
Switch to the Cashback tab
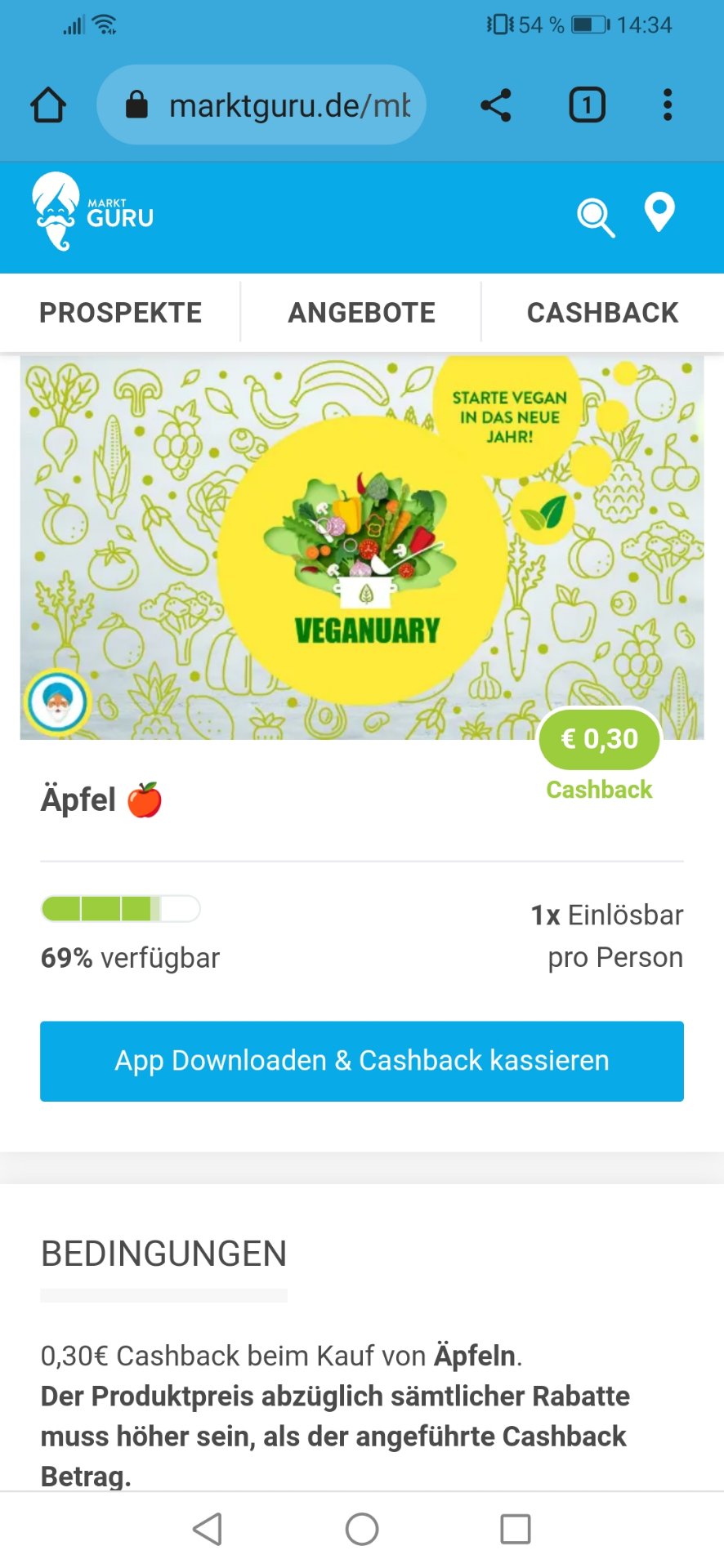pos(602,313)
